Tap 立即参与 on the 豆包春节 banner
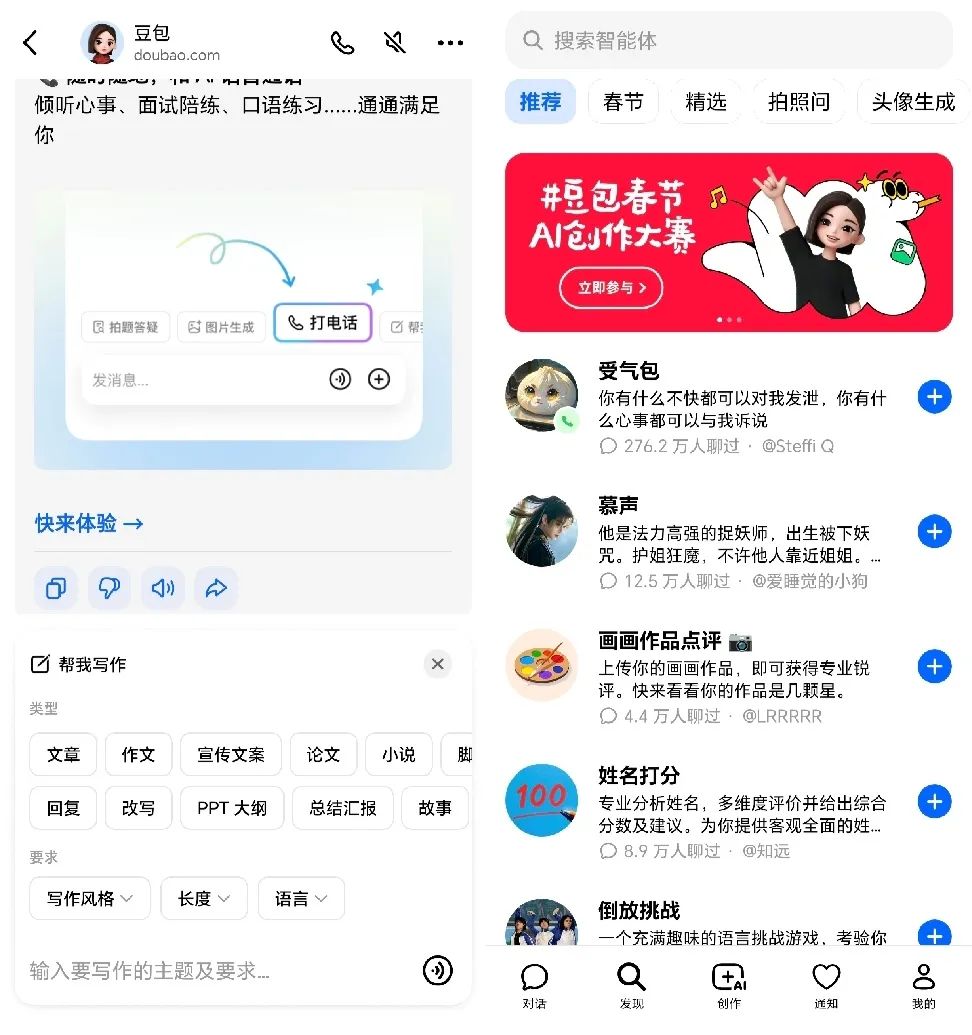The image size is (972, 1035). (610, 288)
